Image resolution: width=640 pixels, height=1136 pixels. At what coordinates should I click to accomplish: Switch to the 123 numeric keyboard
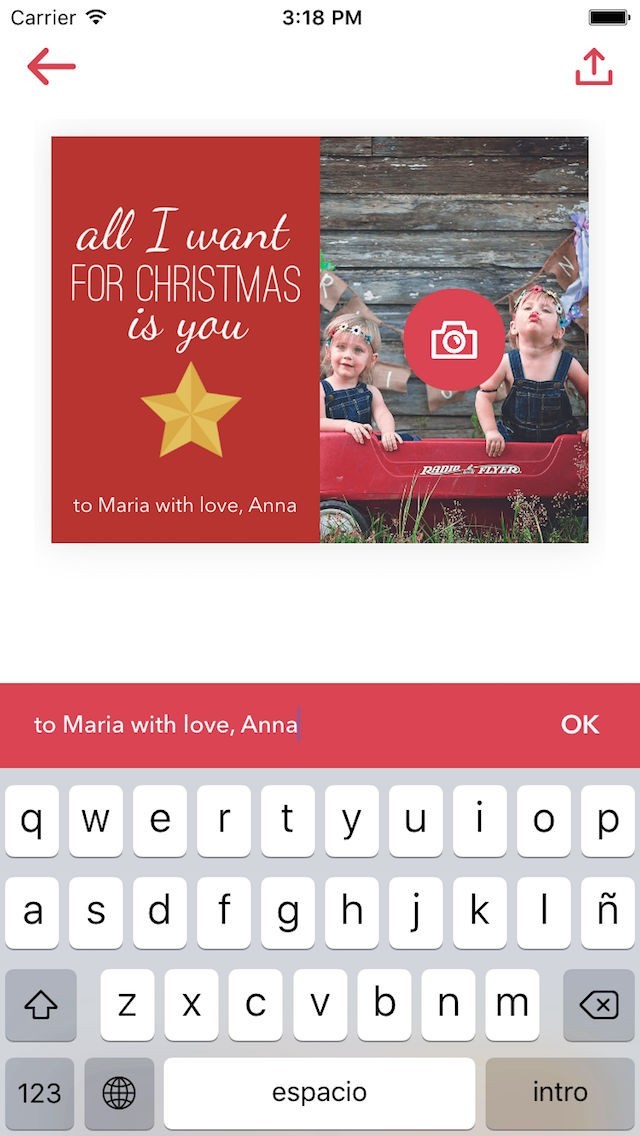(39, 1093)
